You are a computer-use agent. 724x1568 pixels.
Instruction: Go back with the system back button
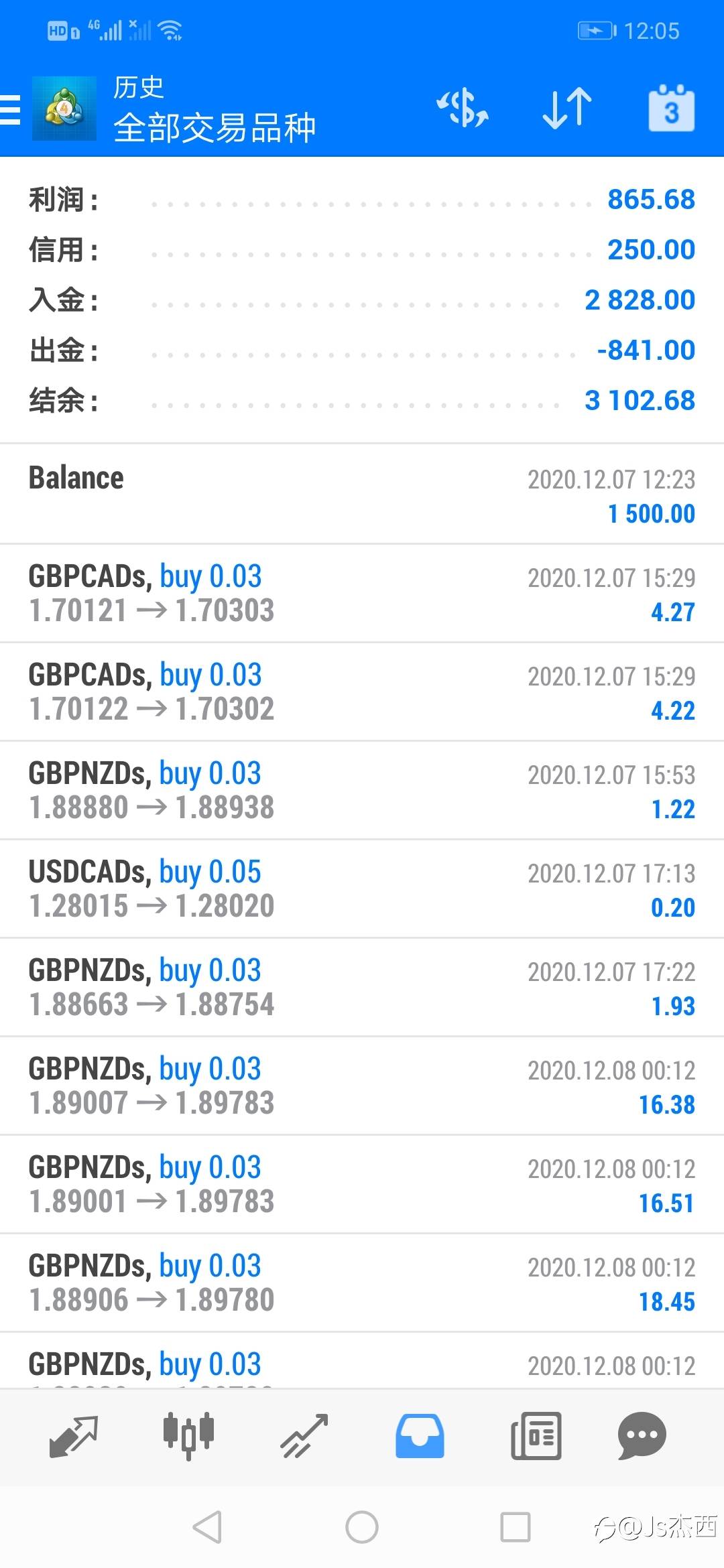click(x=207, y=1527)
